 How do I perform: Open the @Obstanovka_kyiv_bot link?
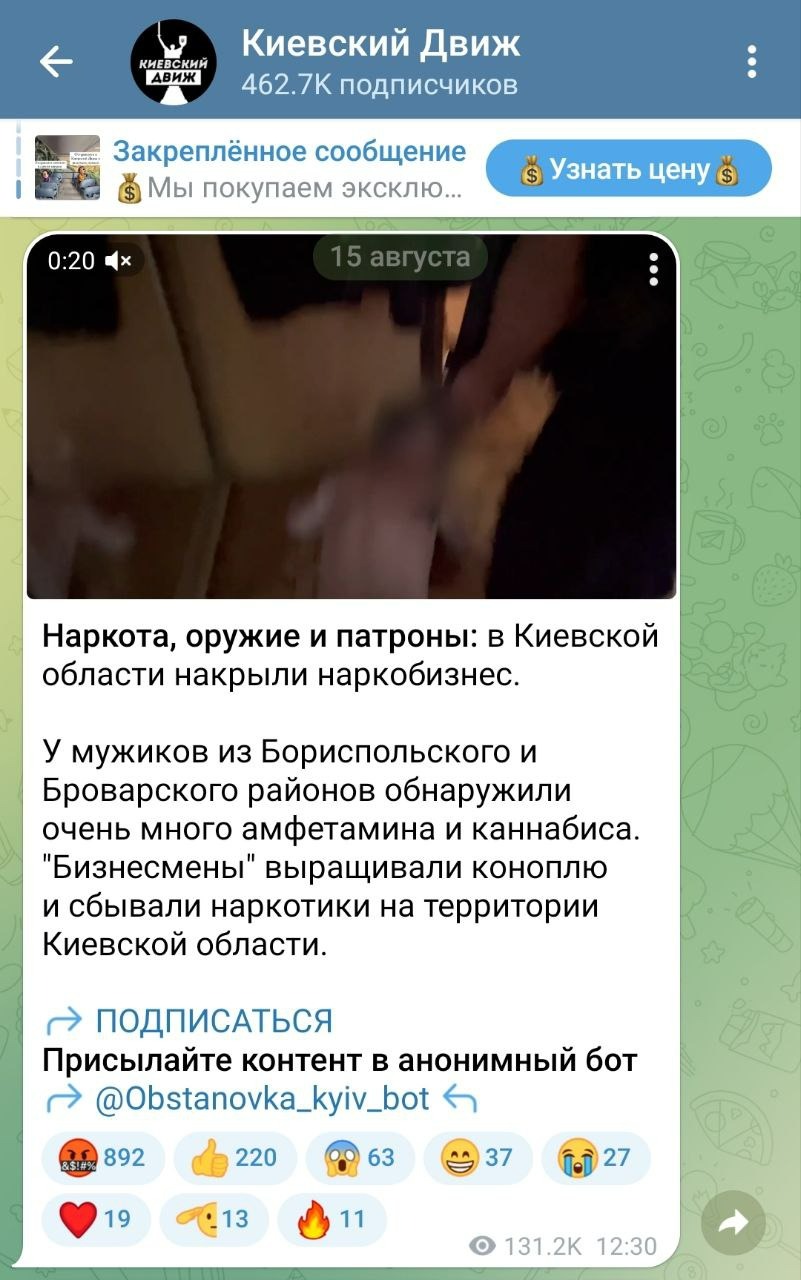tap(262, 1099)
